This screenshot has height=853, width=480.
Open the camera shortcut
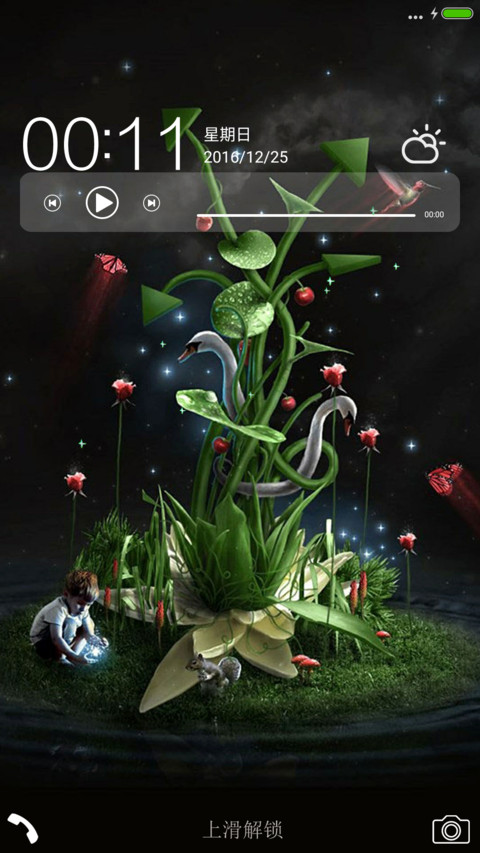coord(451,830)
